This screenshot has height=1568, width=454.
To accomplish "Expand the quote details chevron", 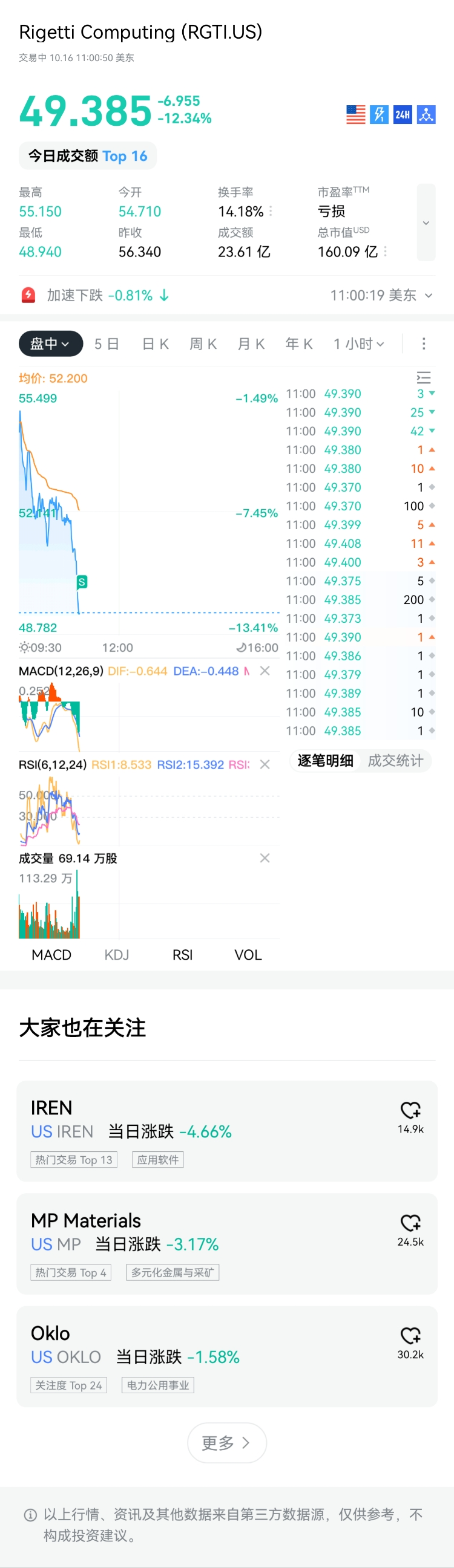I will tap(426, 223).
